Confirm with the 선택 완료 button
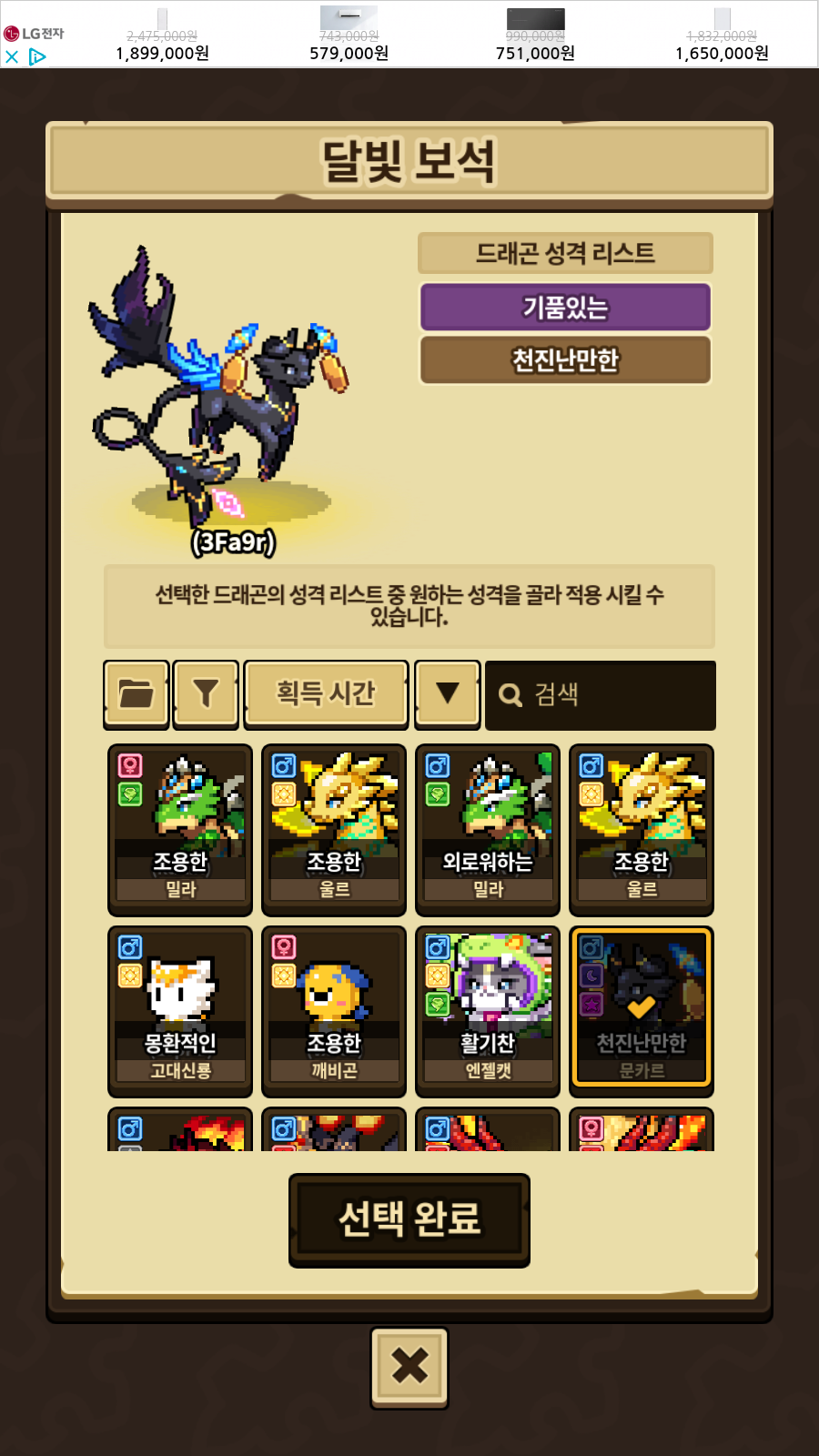Viewport: 819px width, 1456px height. [x=409, y=1219]
